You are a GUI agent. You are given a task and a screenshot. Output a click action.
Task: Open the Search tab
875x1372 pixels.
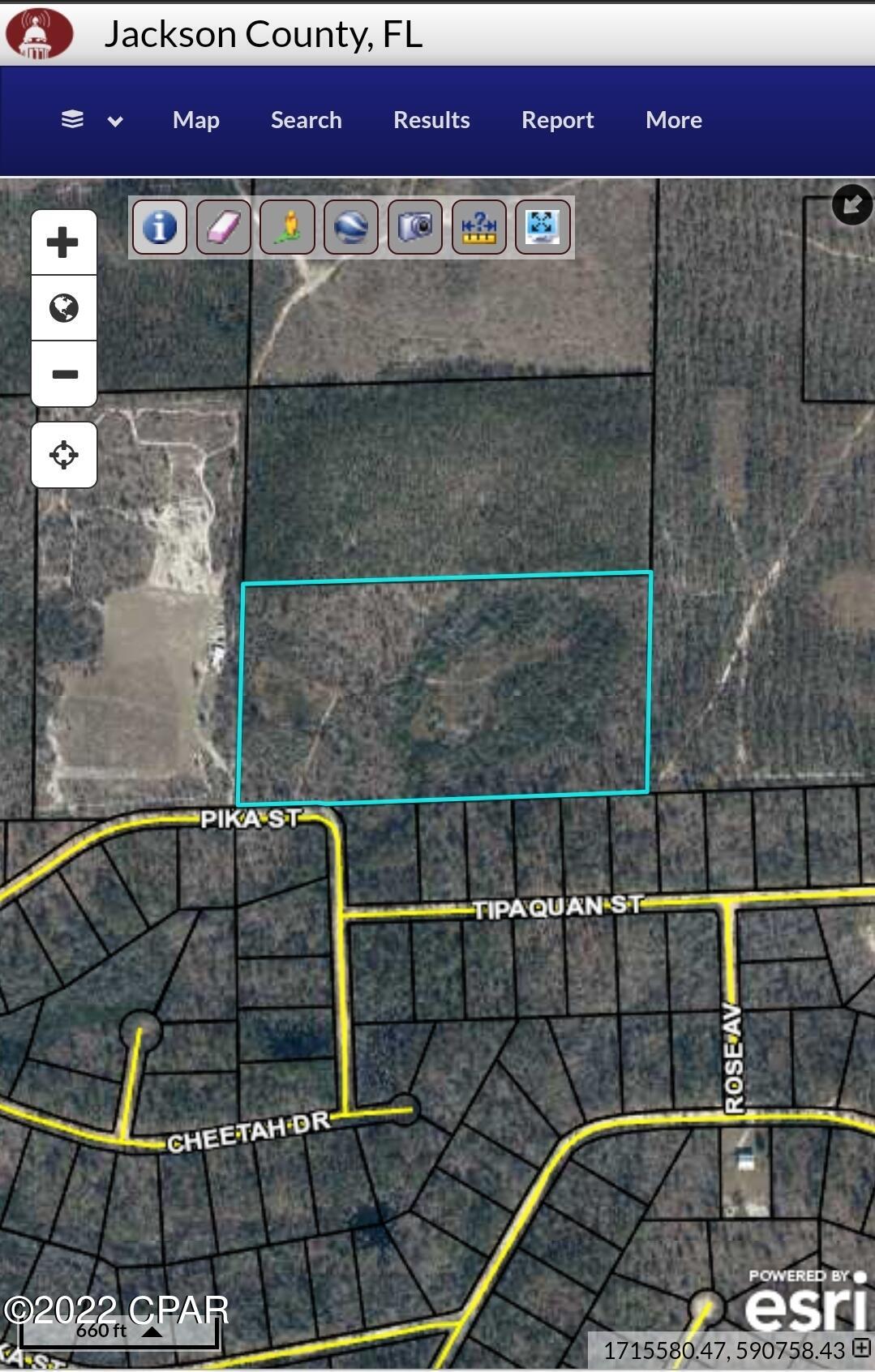(x=306, y=120)
